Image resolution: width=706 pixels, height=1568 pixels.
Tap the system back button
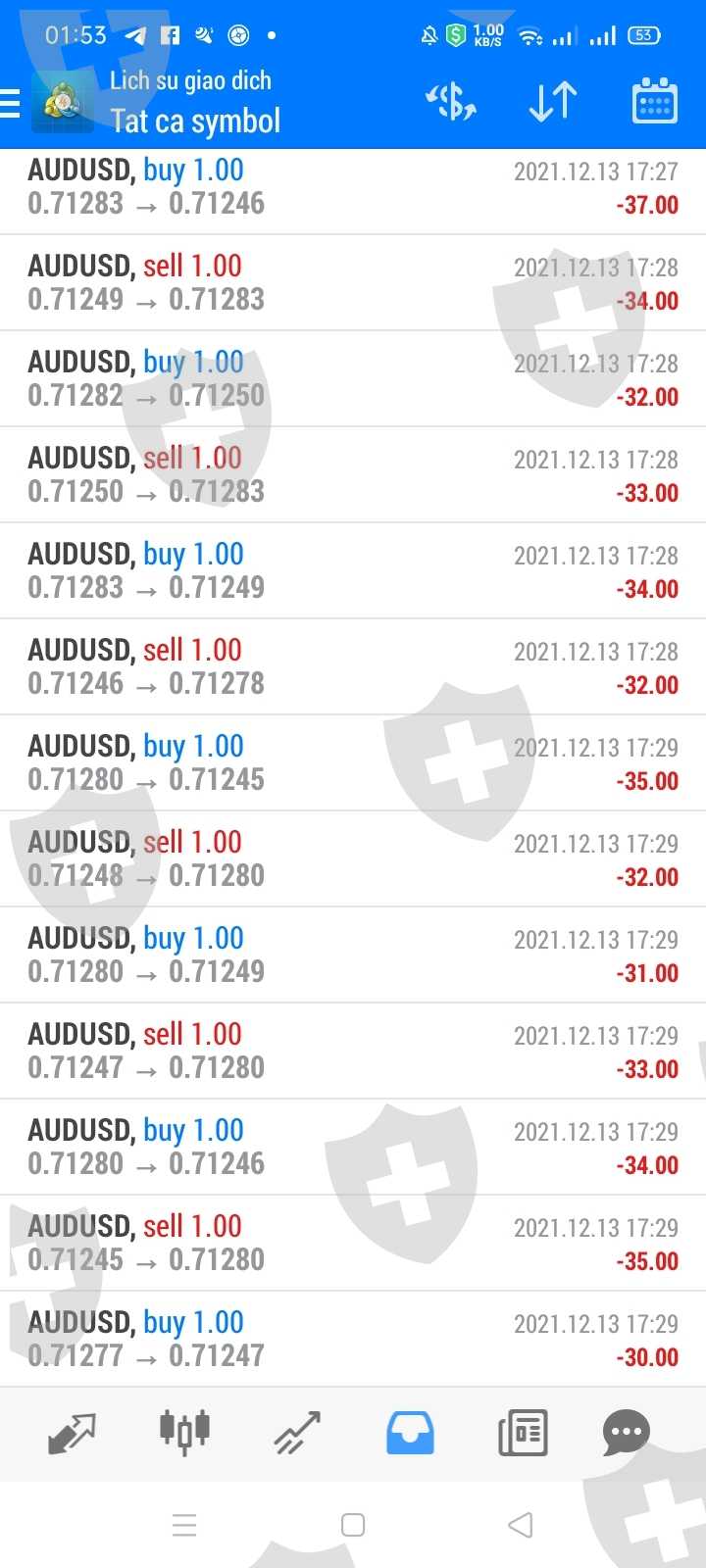tap(521, 1525)
